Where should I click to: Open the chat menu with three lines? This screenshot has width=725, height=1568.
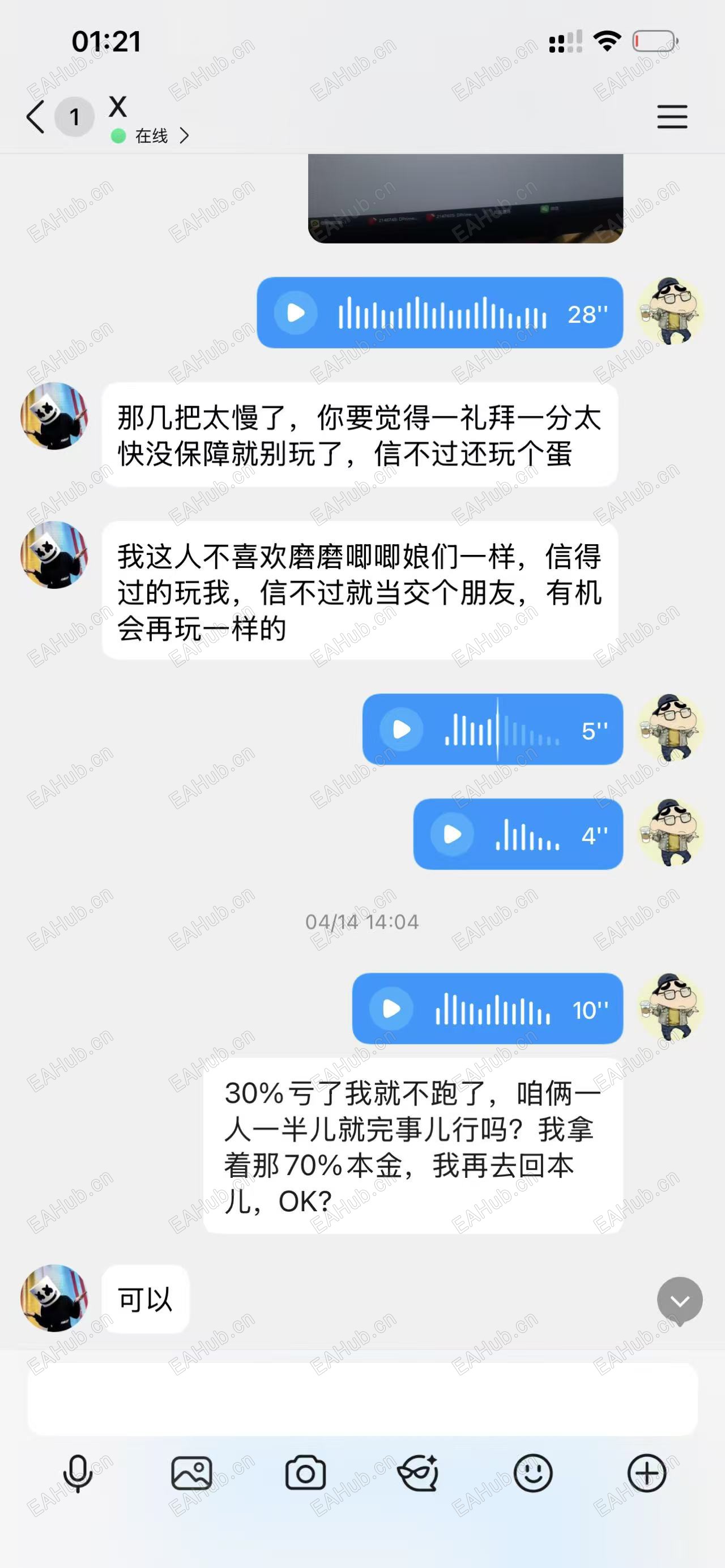pyautogui.click(x=672, y=116)
